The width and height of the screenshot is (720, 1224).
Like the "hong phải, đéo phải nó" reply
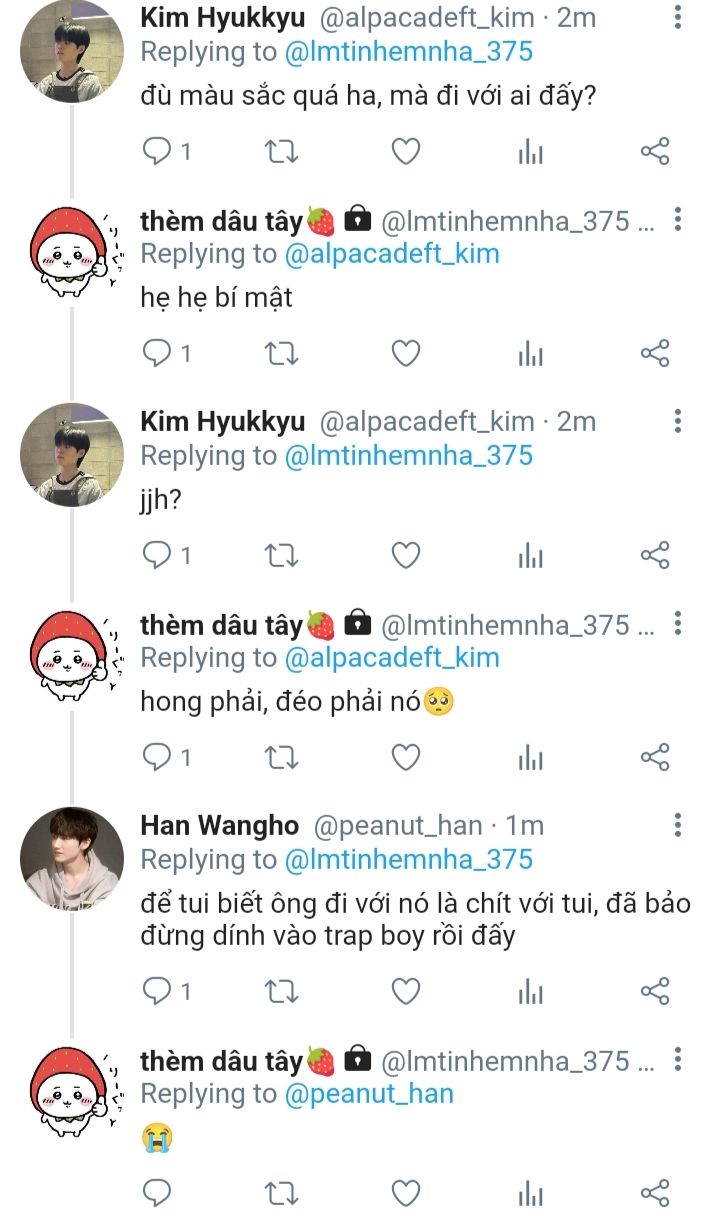point(405,757)
